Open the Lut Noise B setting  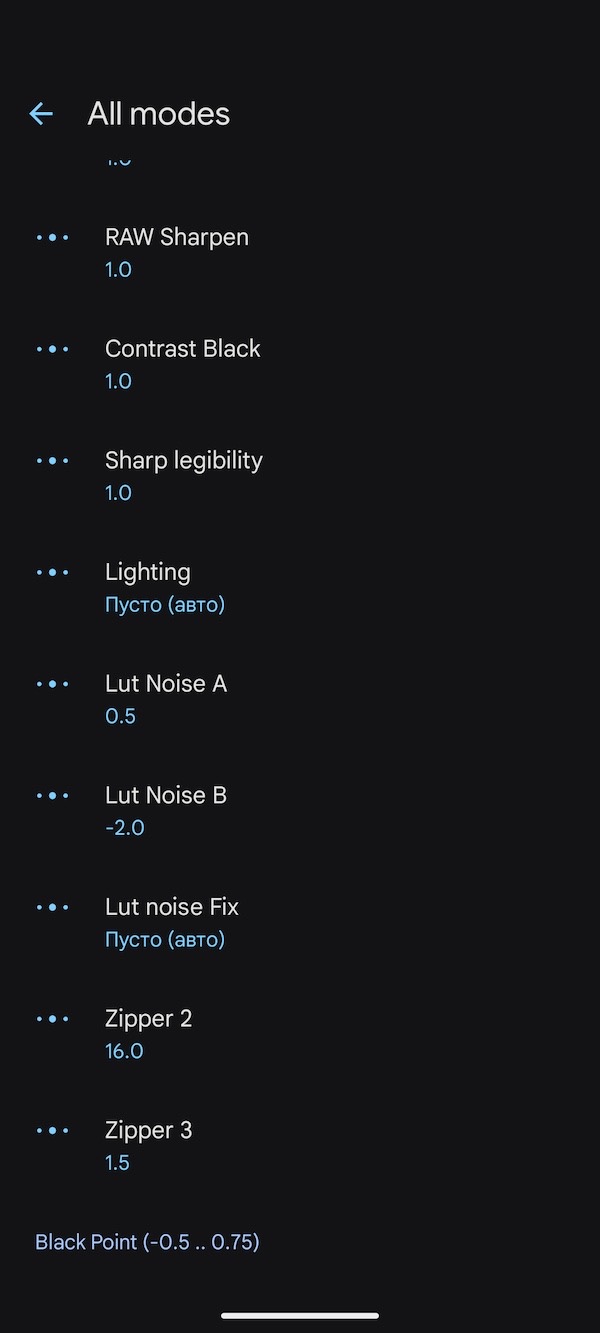(x=166, y=810)
